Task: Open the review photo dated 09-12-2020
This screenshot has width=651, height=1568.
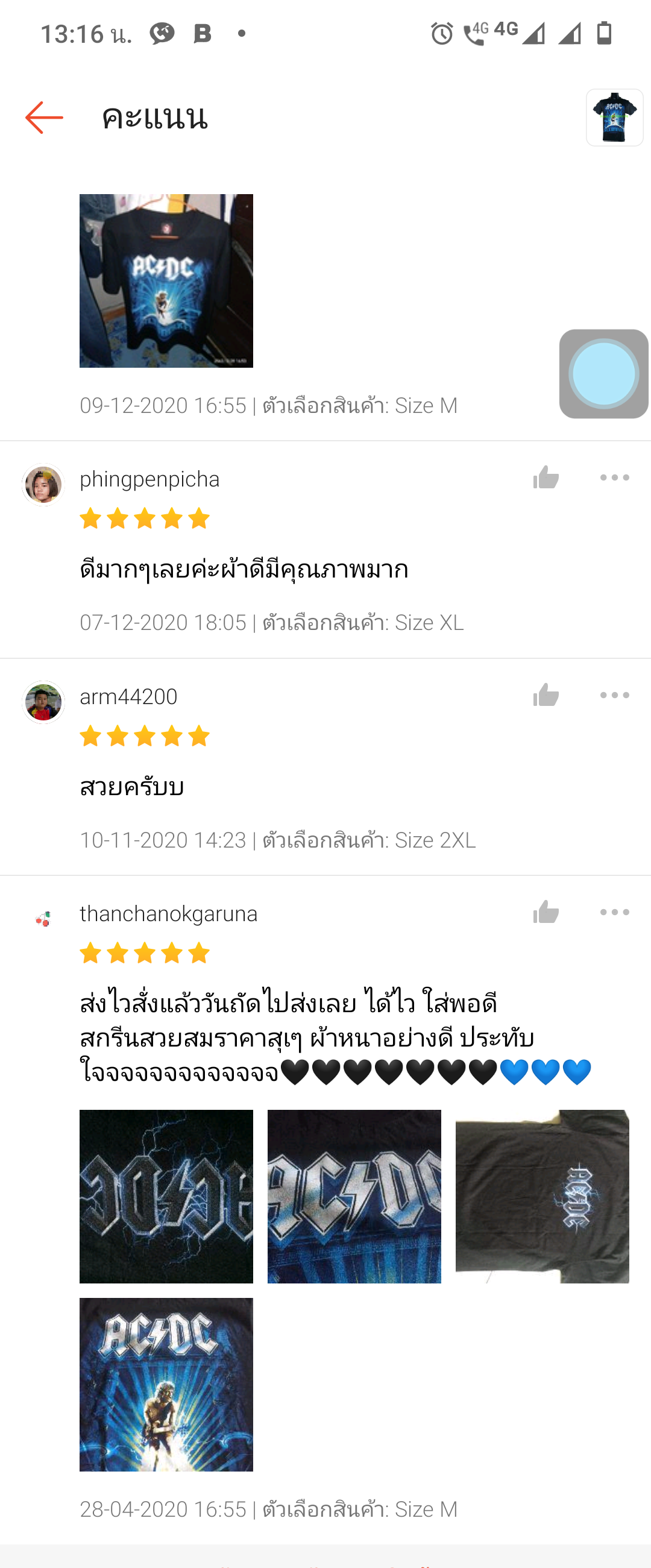Action: click(166, 280)
